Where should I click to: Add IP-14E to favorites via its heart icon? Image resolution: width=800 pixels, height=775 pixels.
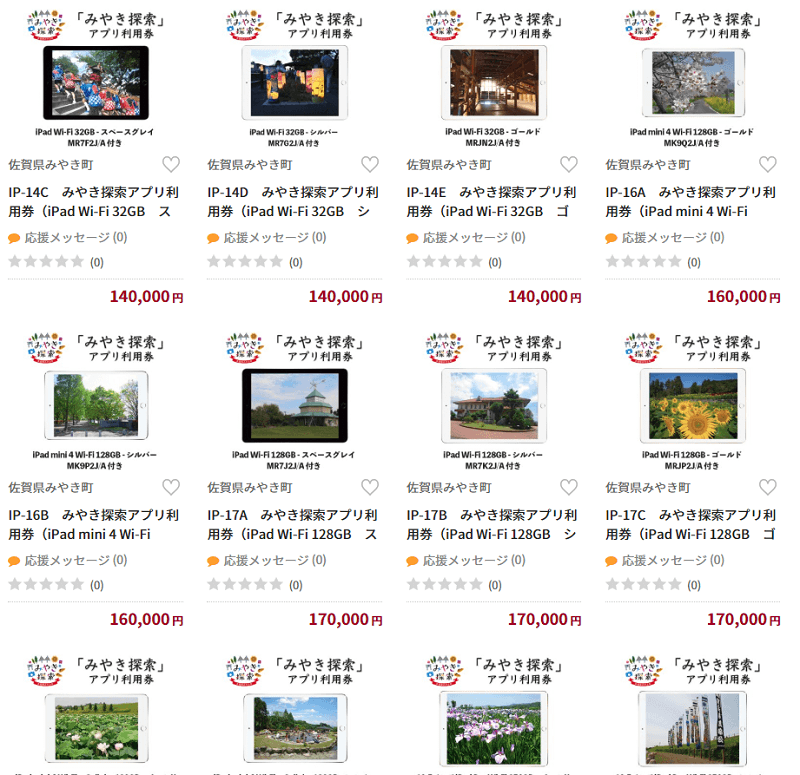click(x=569, y=164)
